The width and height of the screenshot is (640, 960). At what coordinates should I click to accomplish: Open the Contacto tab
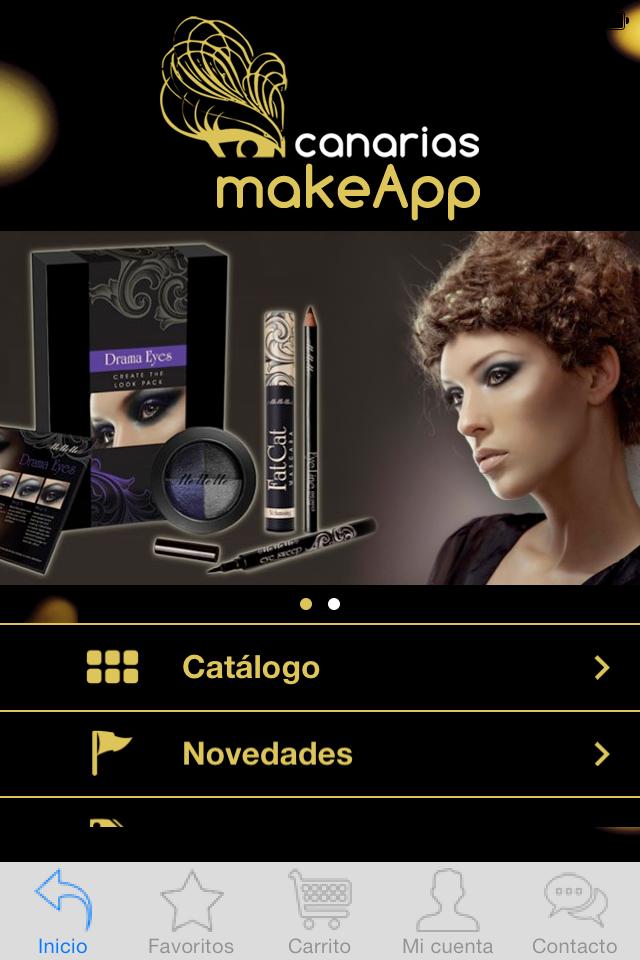[x=575, y=911]
